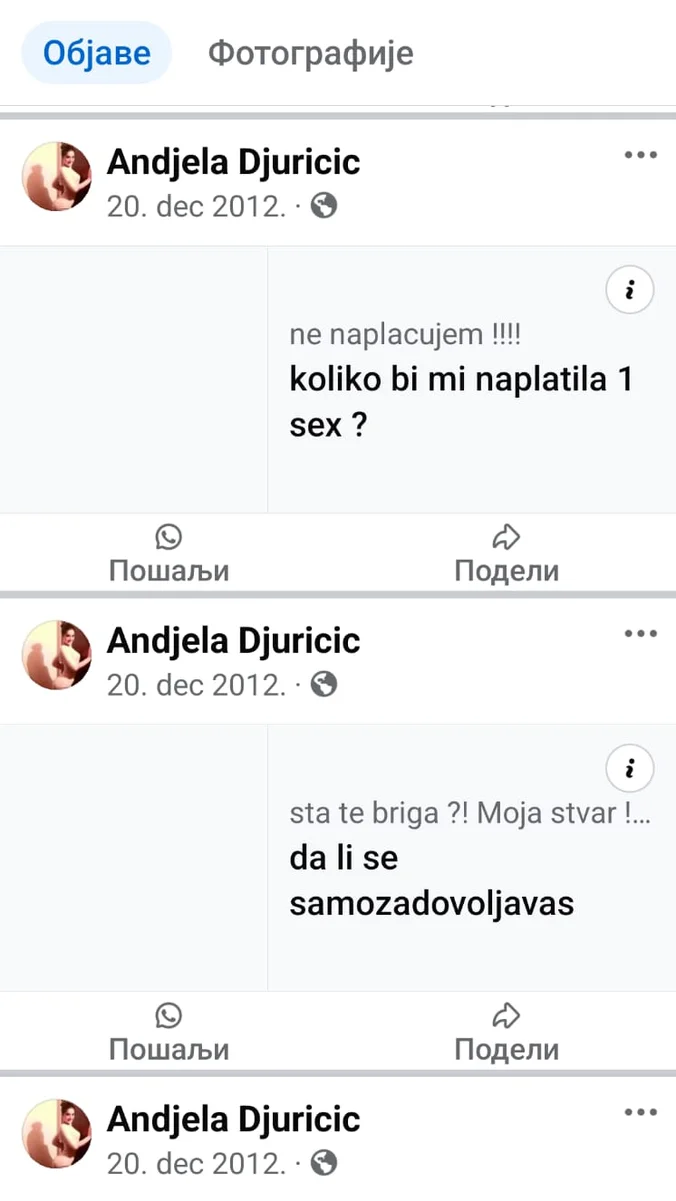Viewport: 676px width, 1201px height.
Task: Tap info icon on the "ne naplacujem" card
Action: tap(630, 291)
